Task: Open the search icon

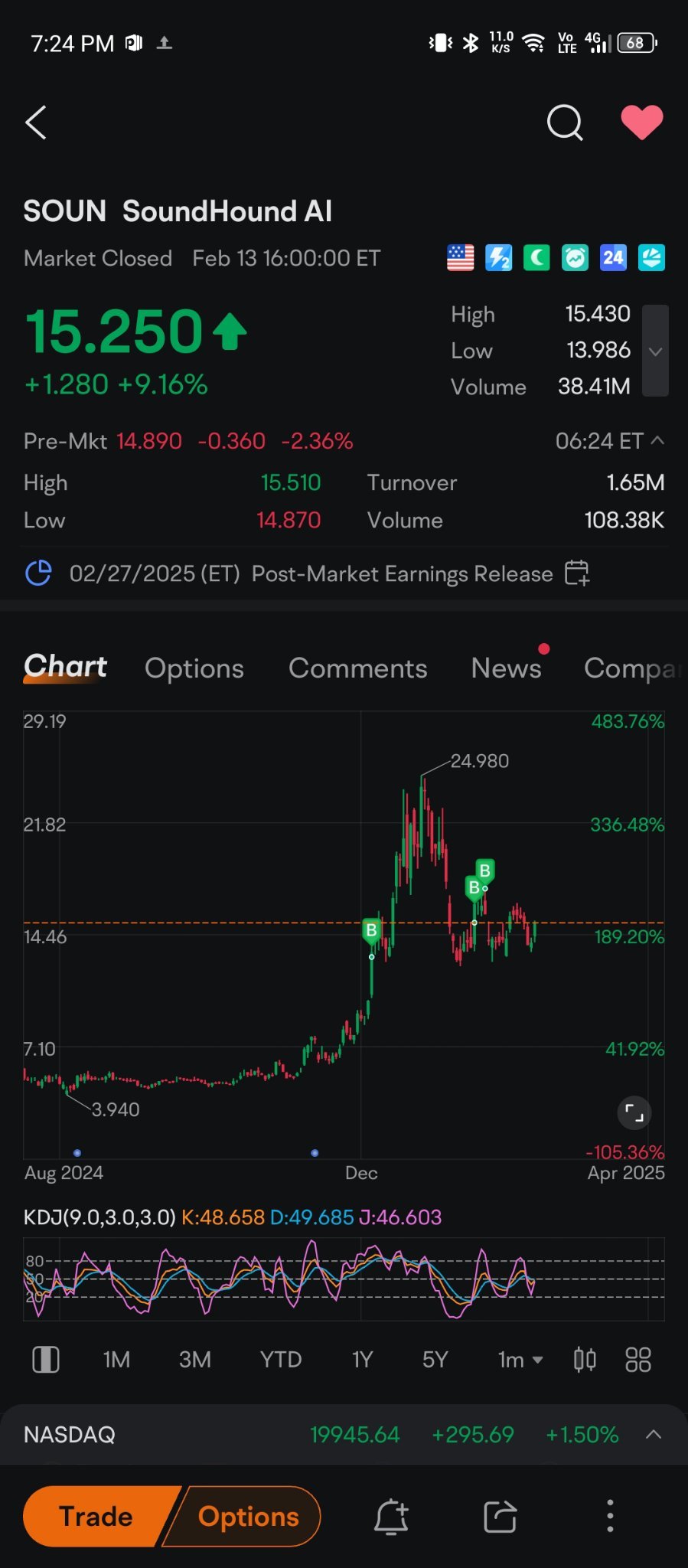Action: 565,122
